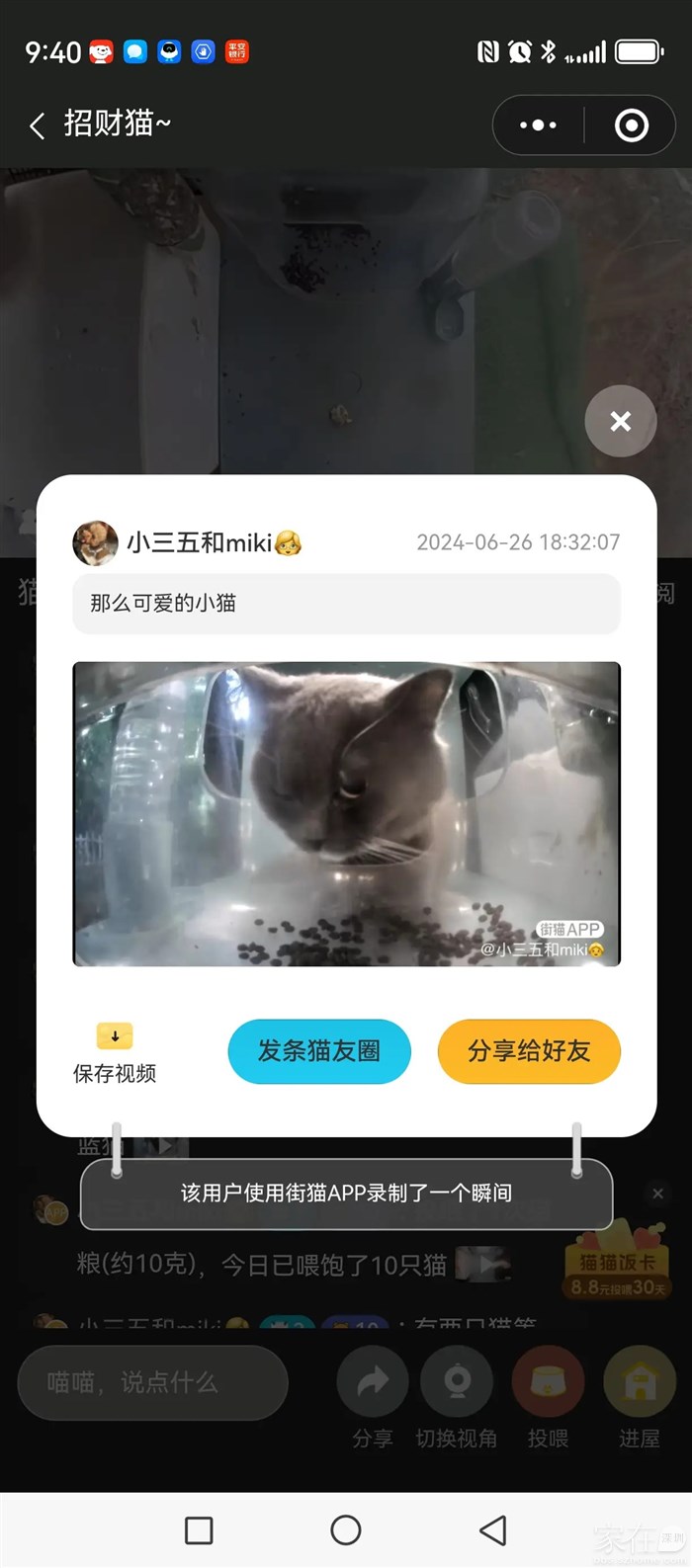
Task: Go back from the 招财猫 page
Action: 38,125
